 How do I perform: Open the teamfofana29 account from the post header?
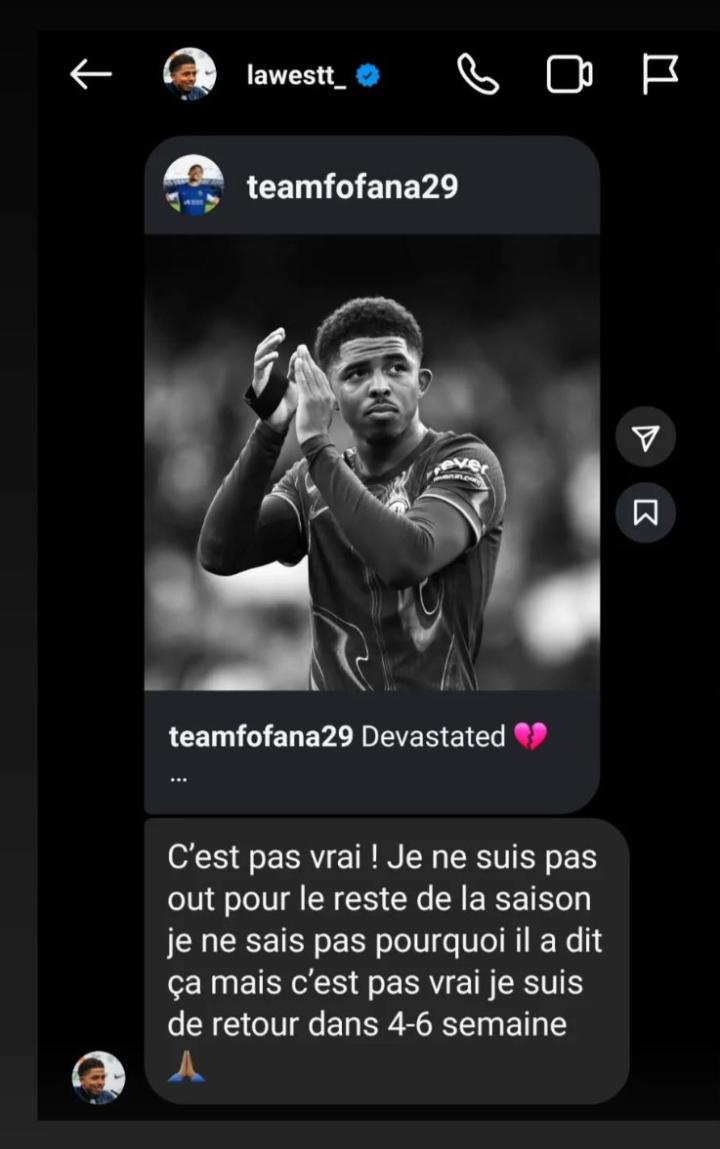click(x=352, y=186)
